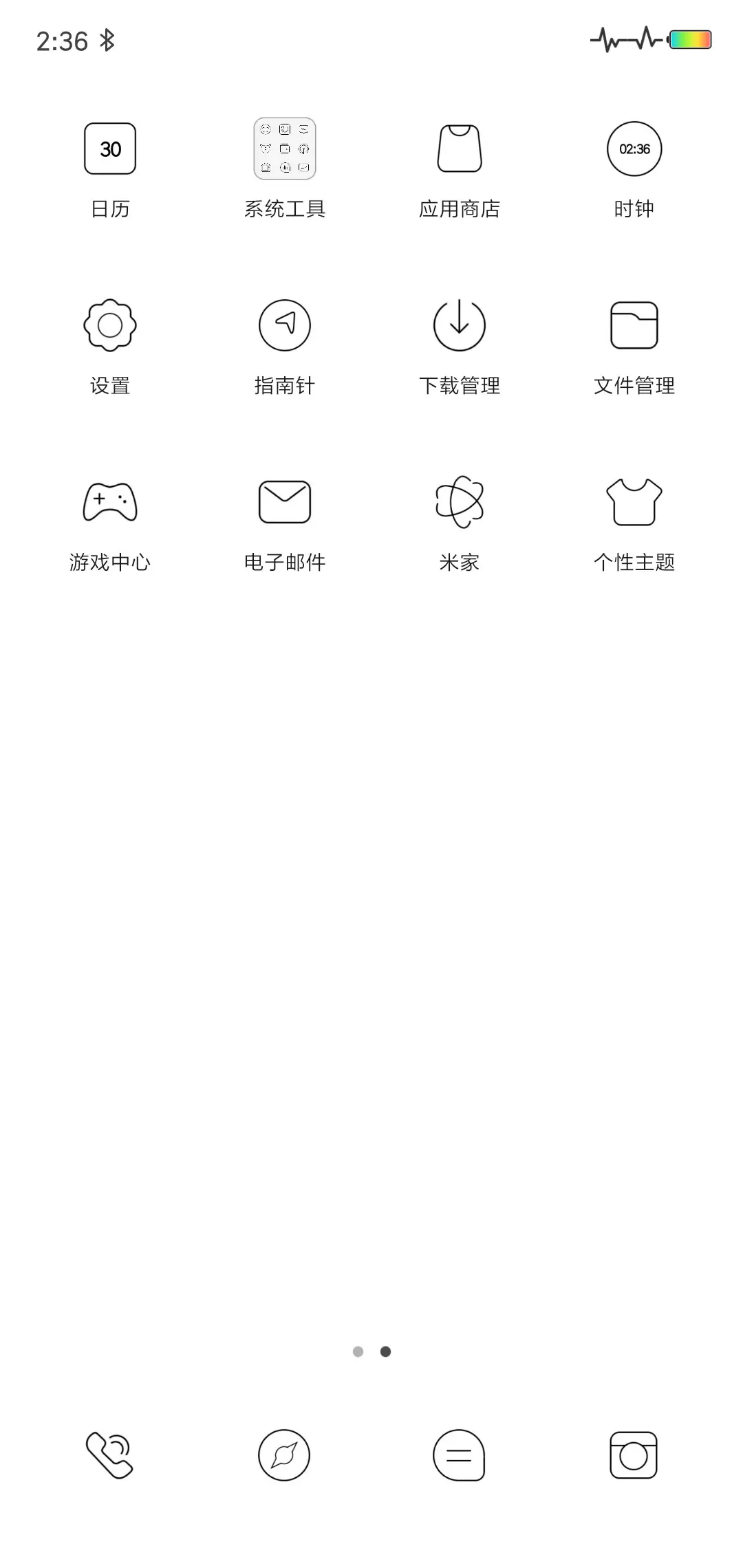Image resolution: width=743 pixels, height=1568 pixels.
Task: Open the Camera from the dock
Action: pyautogui.click(x=634, y=1455)
